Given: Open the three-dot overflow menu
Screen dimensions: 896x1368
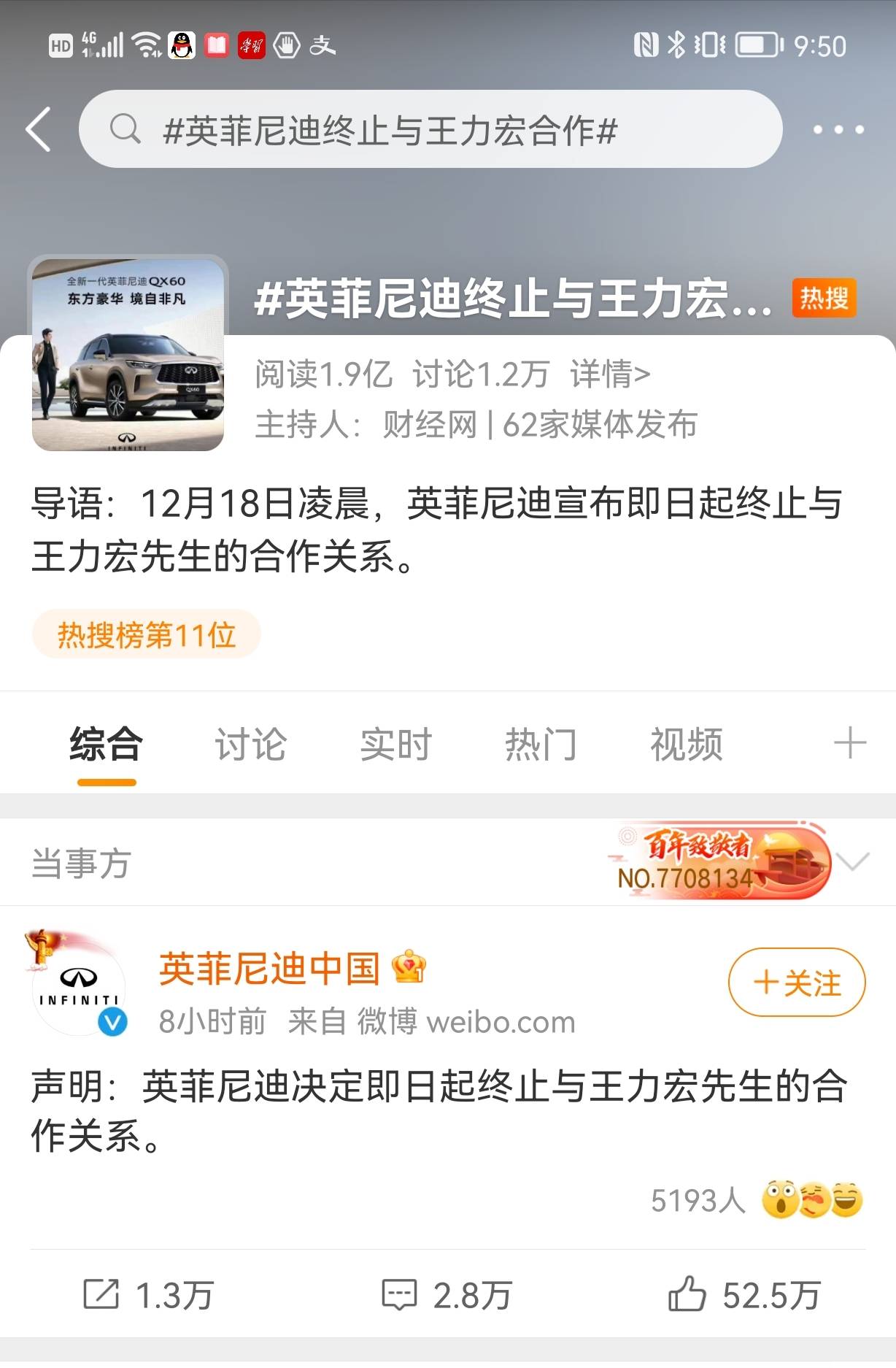Looking at the screenshot, I should click(838, 130).
